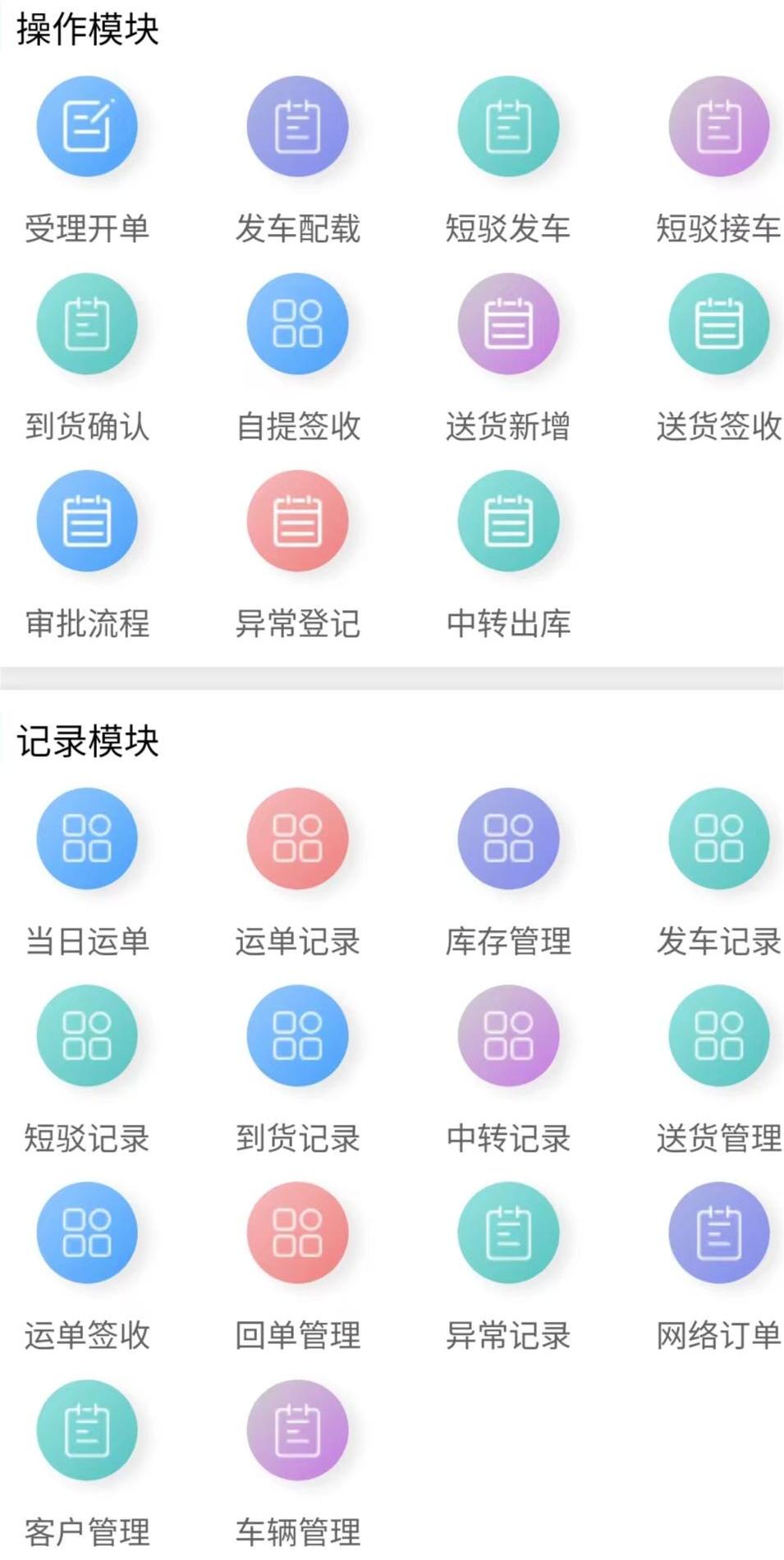
Task: Select 车辆管理 vehicle management
Action: coord(297,1429)
